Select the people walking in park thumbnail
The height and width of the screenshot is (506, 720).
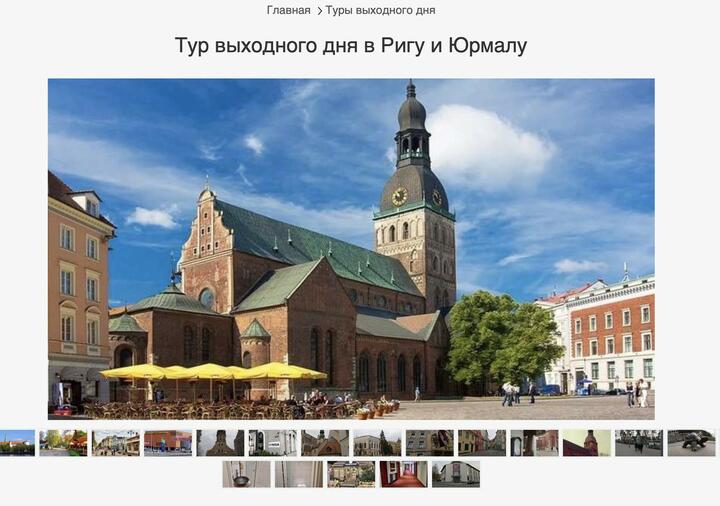[x=638, y=442]
